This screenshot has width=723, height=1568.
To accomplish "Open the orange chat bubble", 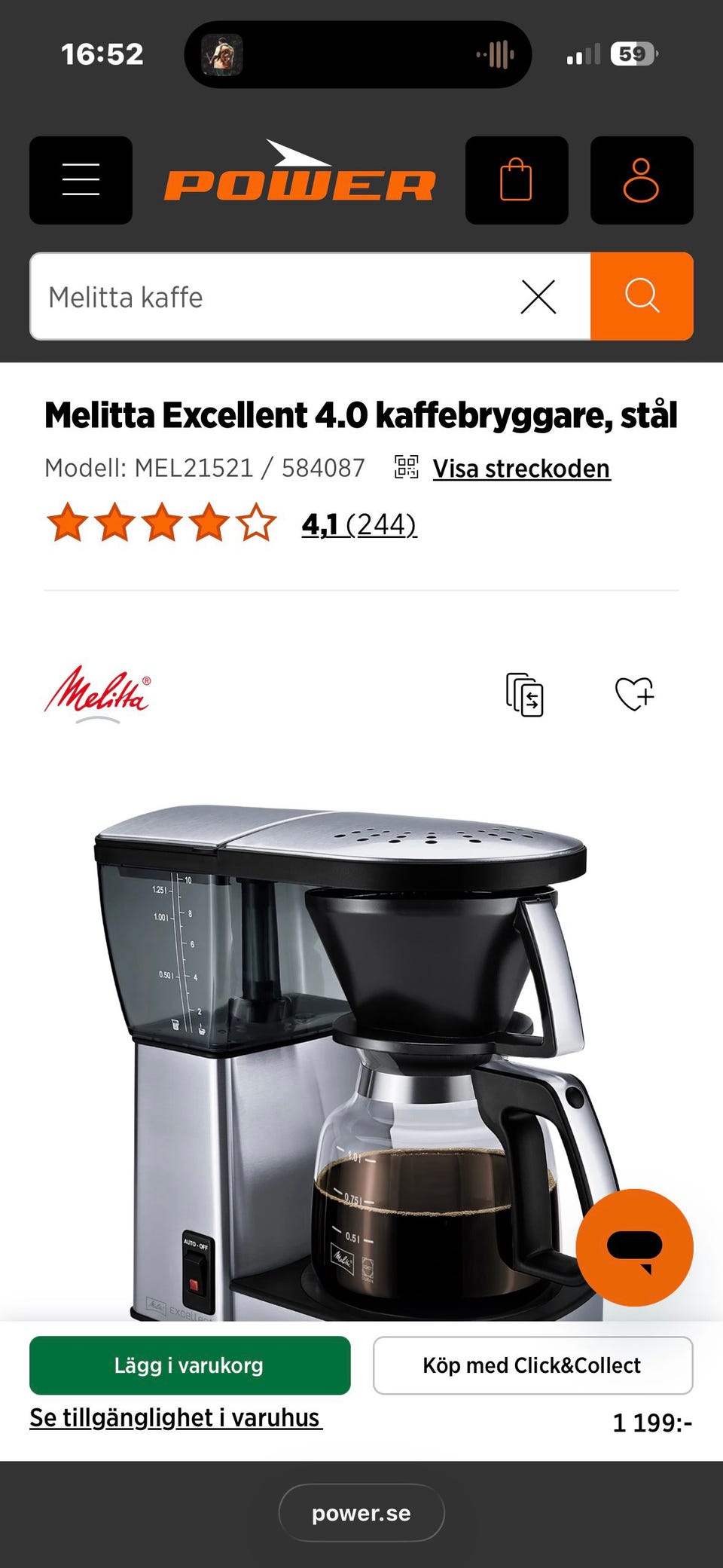I will 634,1247.
